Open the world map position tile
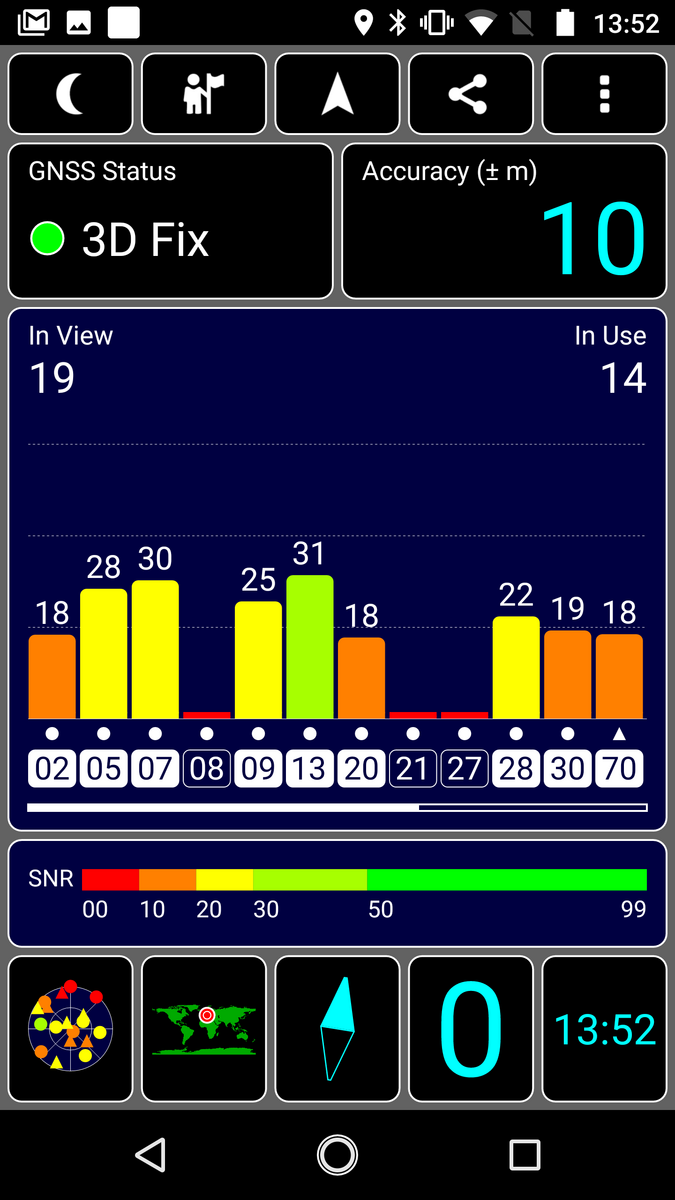This screenshot has height=1200, width=675. pyautogui.click(x=204, y=1028)
